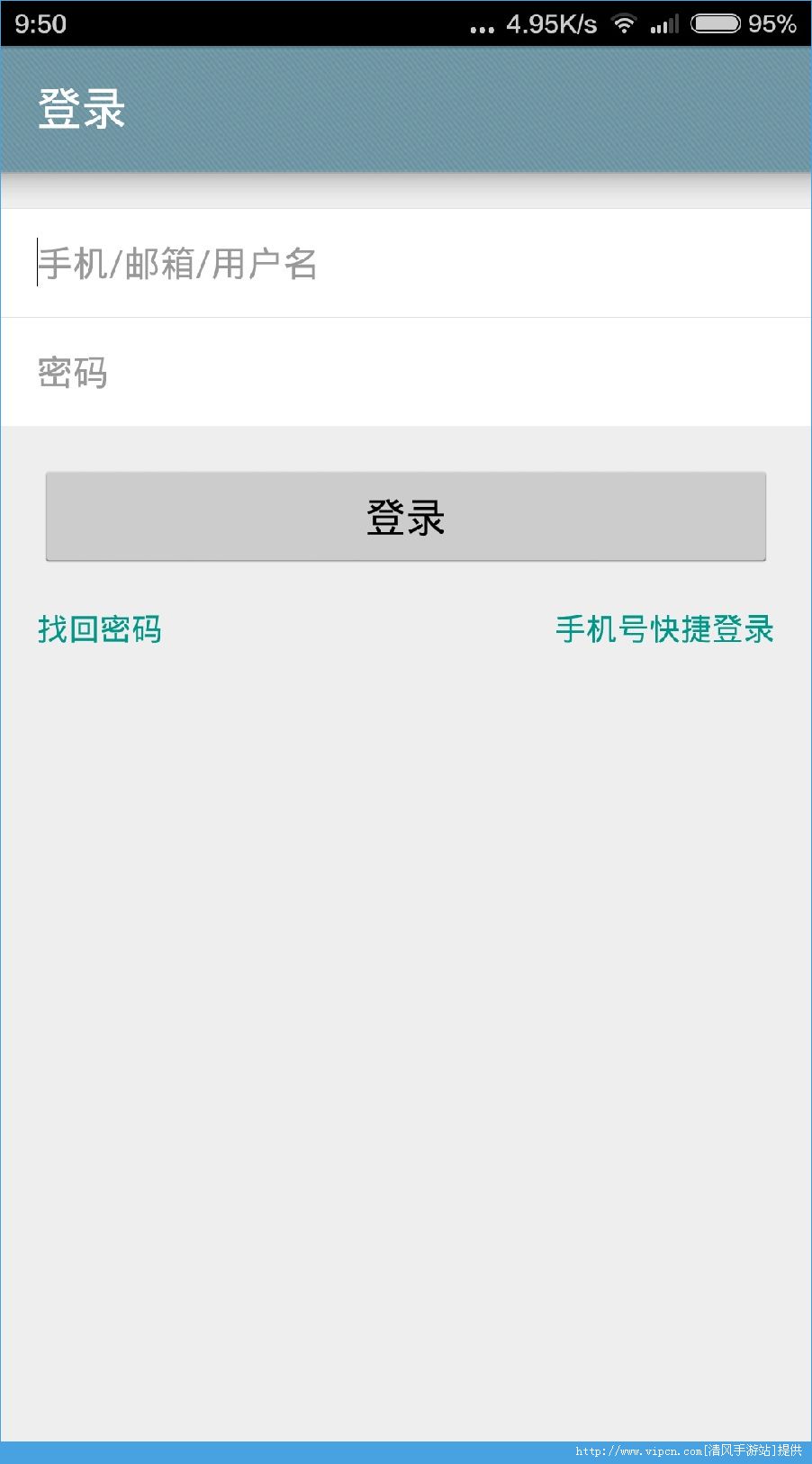Tap the 手机/邮箱/用户名 input field

(x=406, y=263)
